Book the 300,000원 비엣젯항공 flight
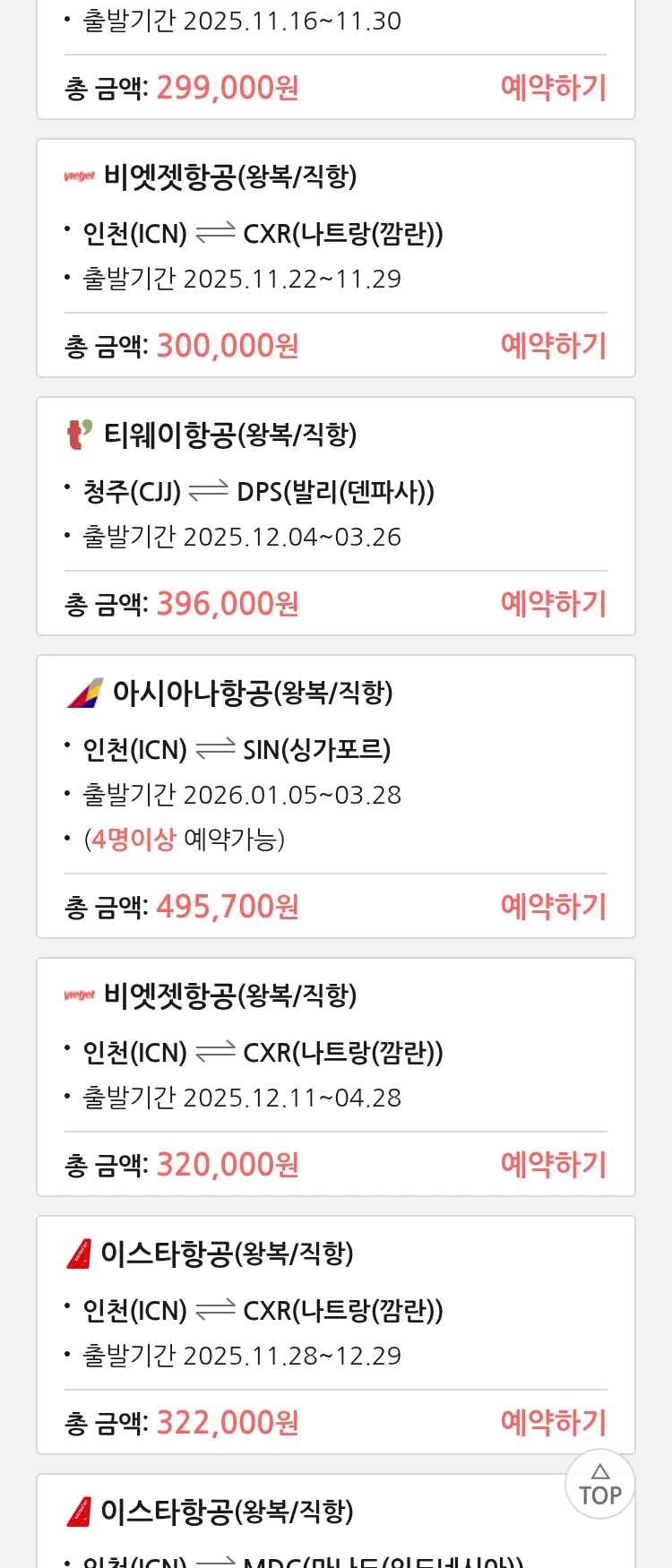 [x=553, y=346]
